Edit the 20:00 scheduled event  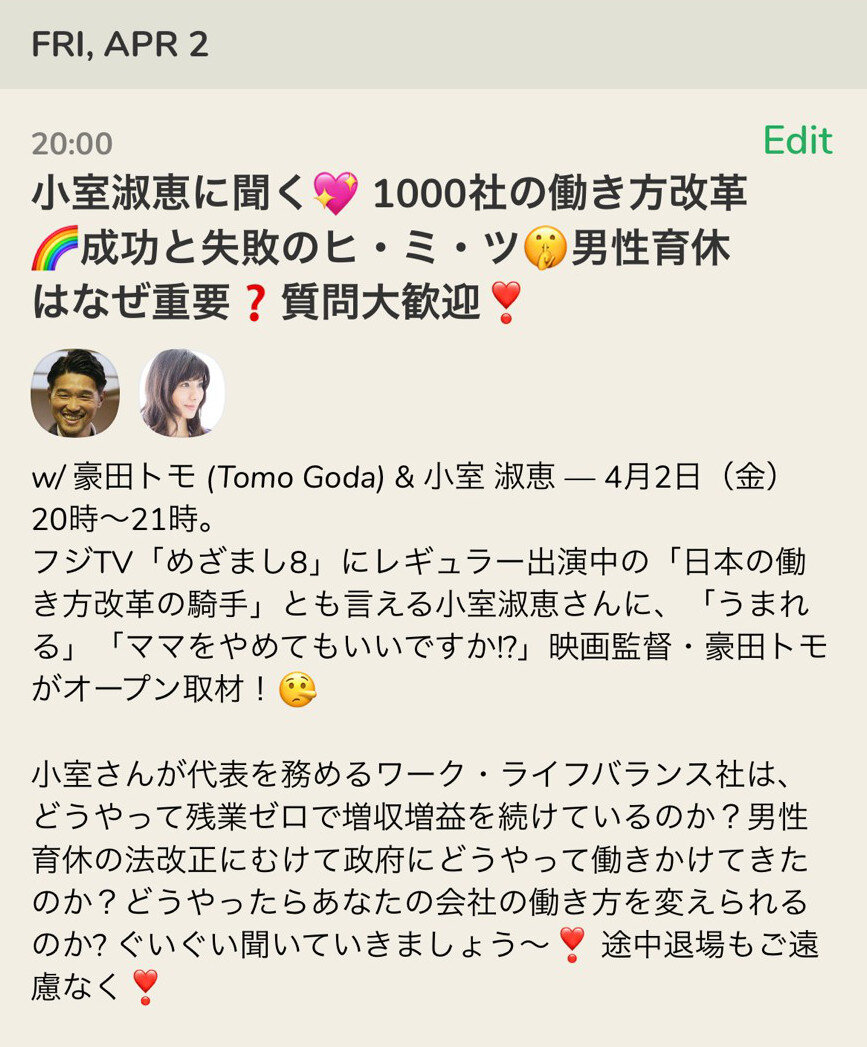[797, 141]
